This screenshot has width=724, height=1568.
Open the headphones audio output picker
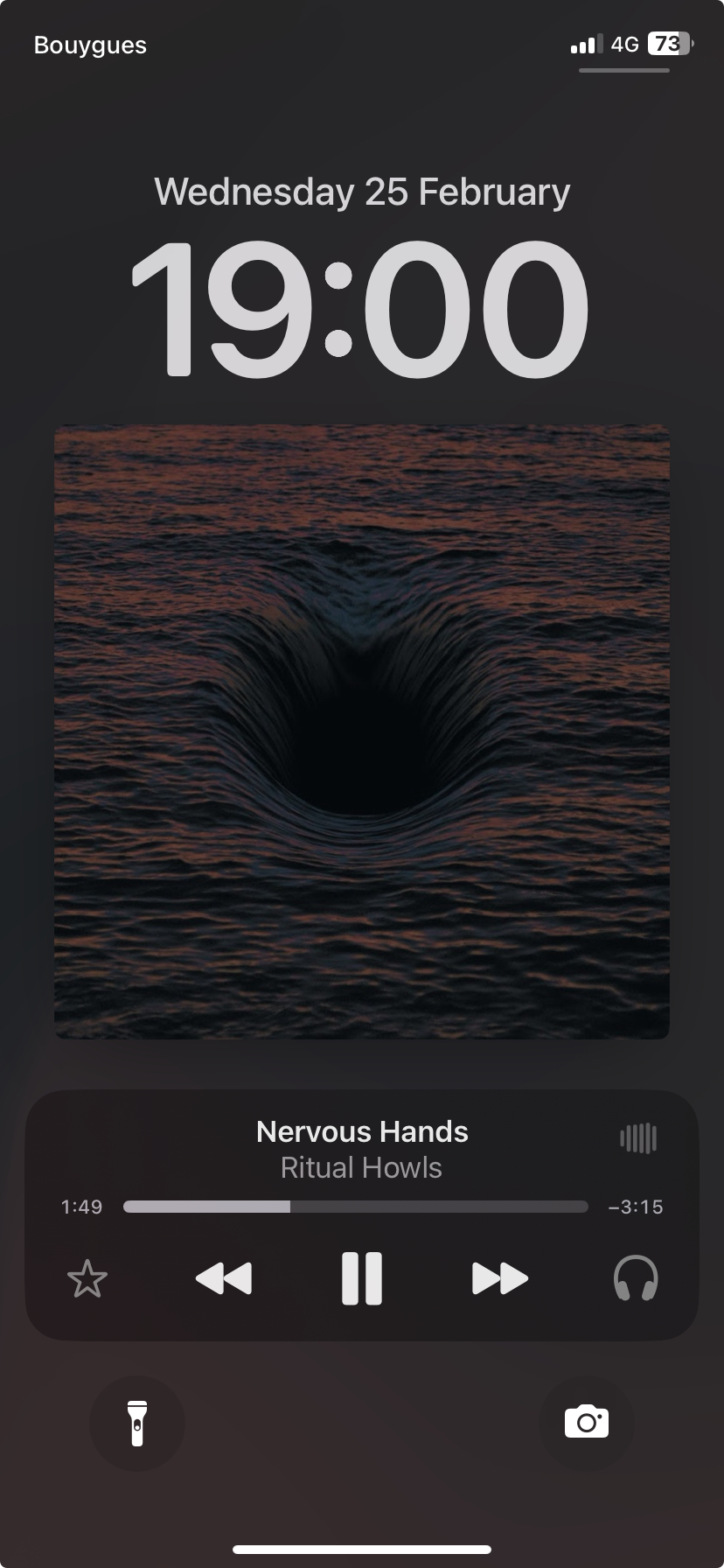tap(636, 1278)
